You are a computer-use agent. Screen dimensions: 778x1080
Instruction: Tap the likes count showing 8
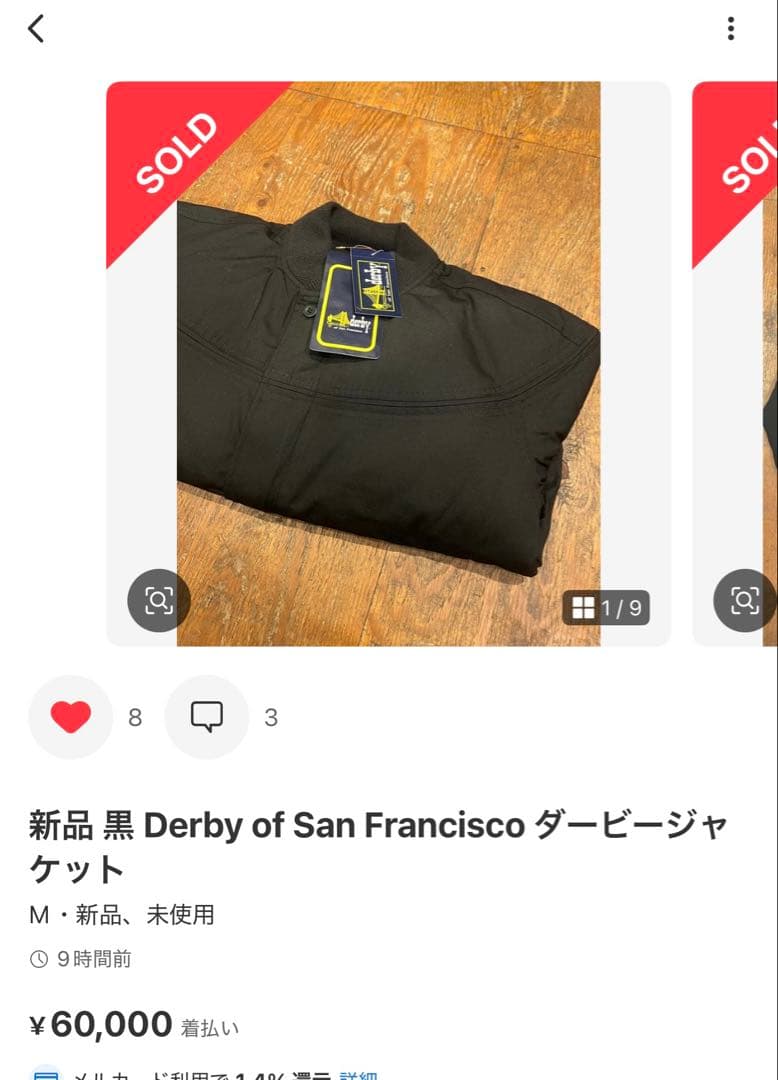[135, 717]
